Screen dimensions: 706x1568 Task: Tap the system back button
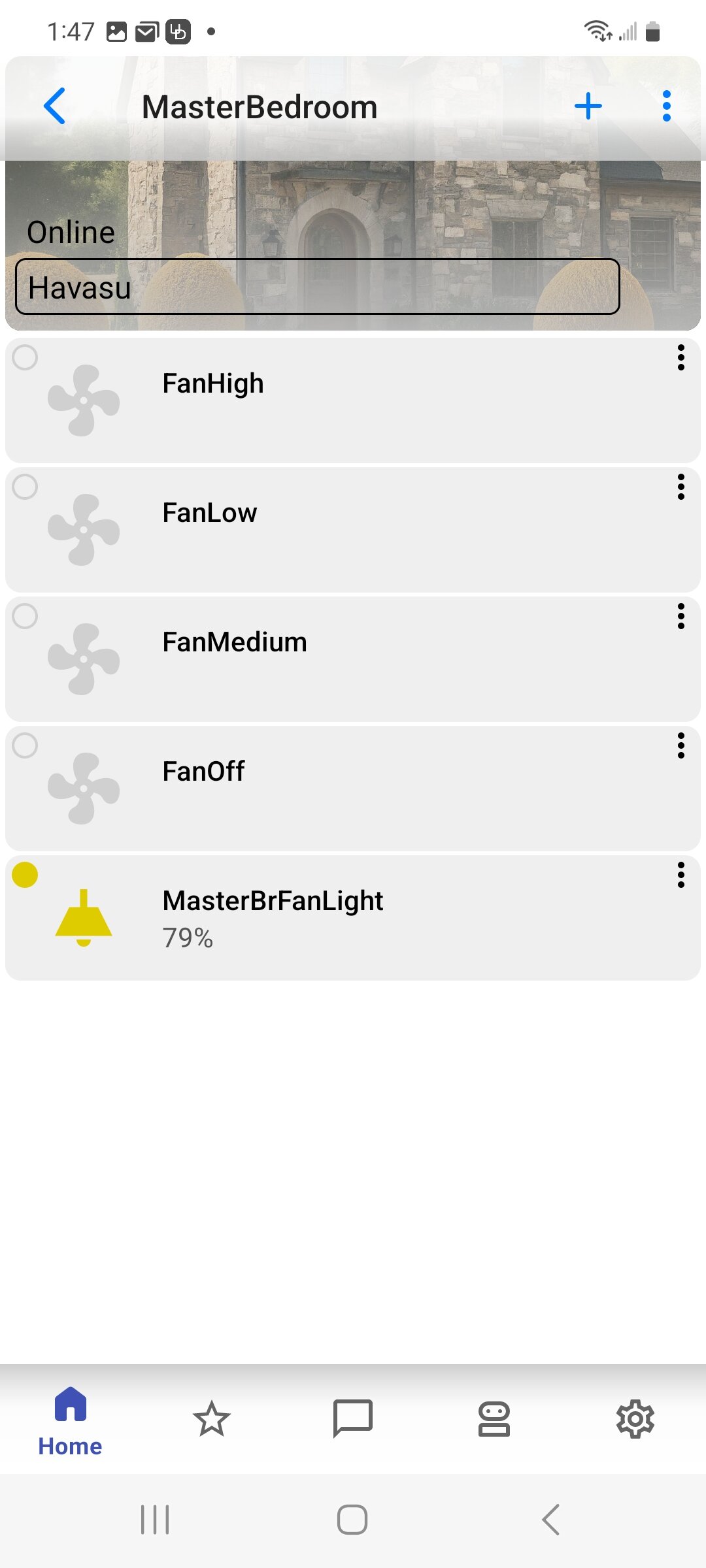(550, 1519)
